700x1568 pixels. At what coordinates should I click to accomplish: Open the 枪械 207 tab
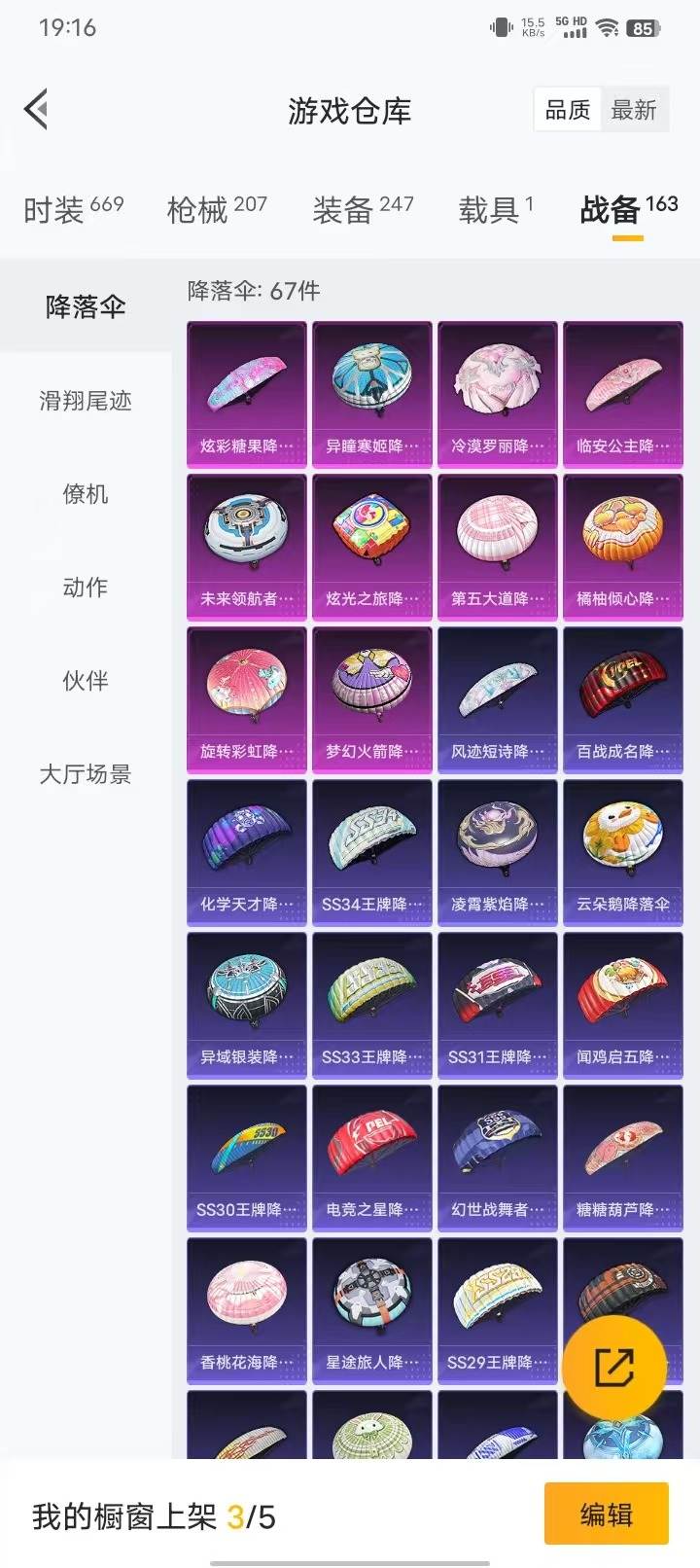pos(215,207)
